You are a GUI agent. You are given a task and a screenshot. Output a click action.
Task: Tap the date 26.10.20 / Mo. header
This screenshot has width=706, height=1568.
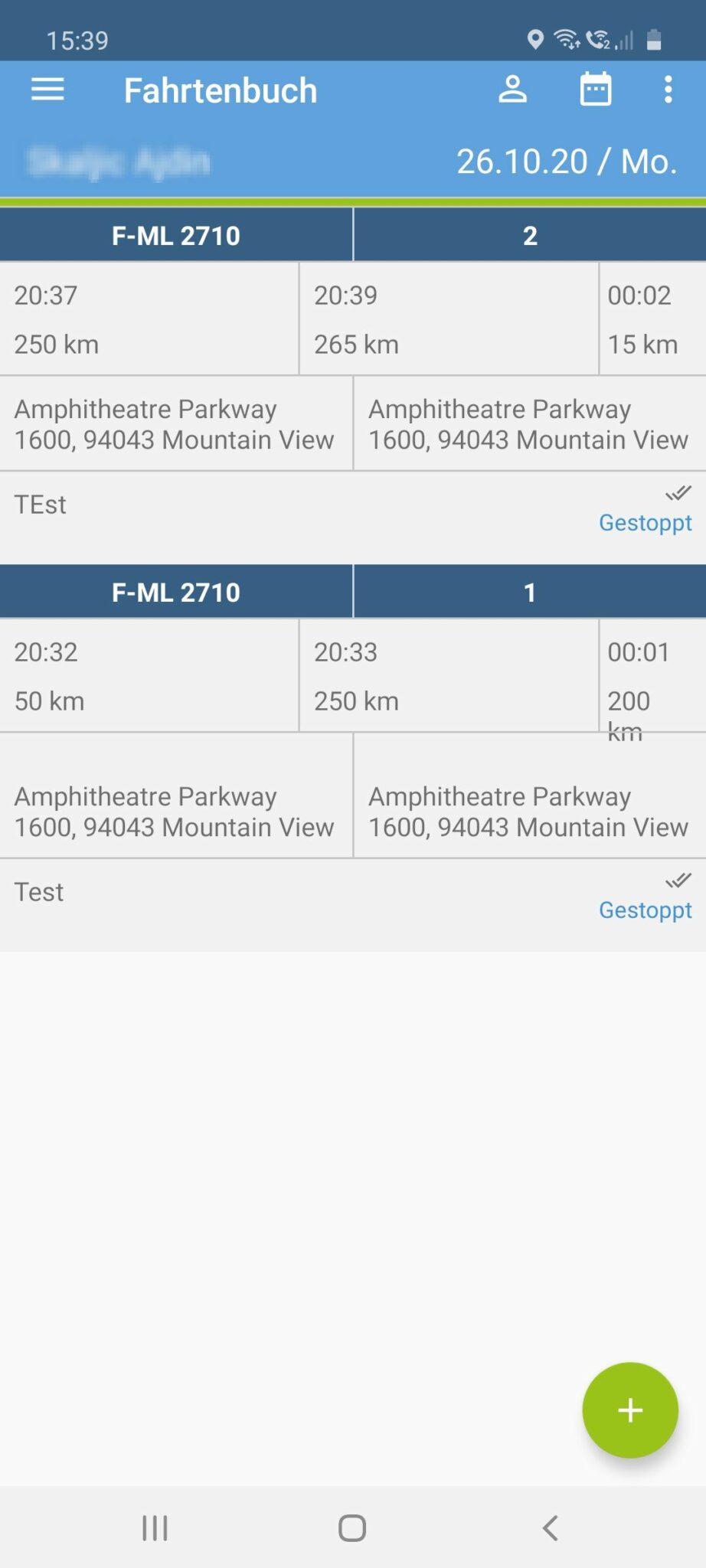tap(567, 162)
